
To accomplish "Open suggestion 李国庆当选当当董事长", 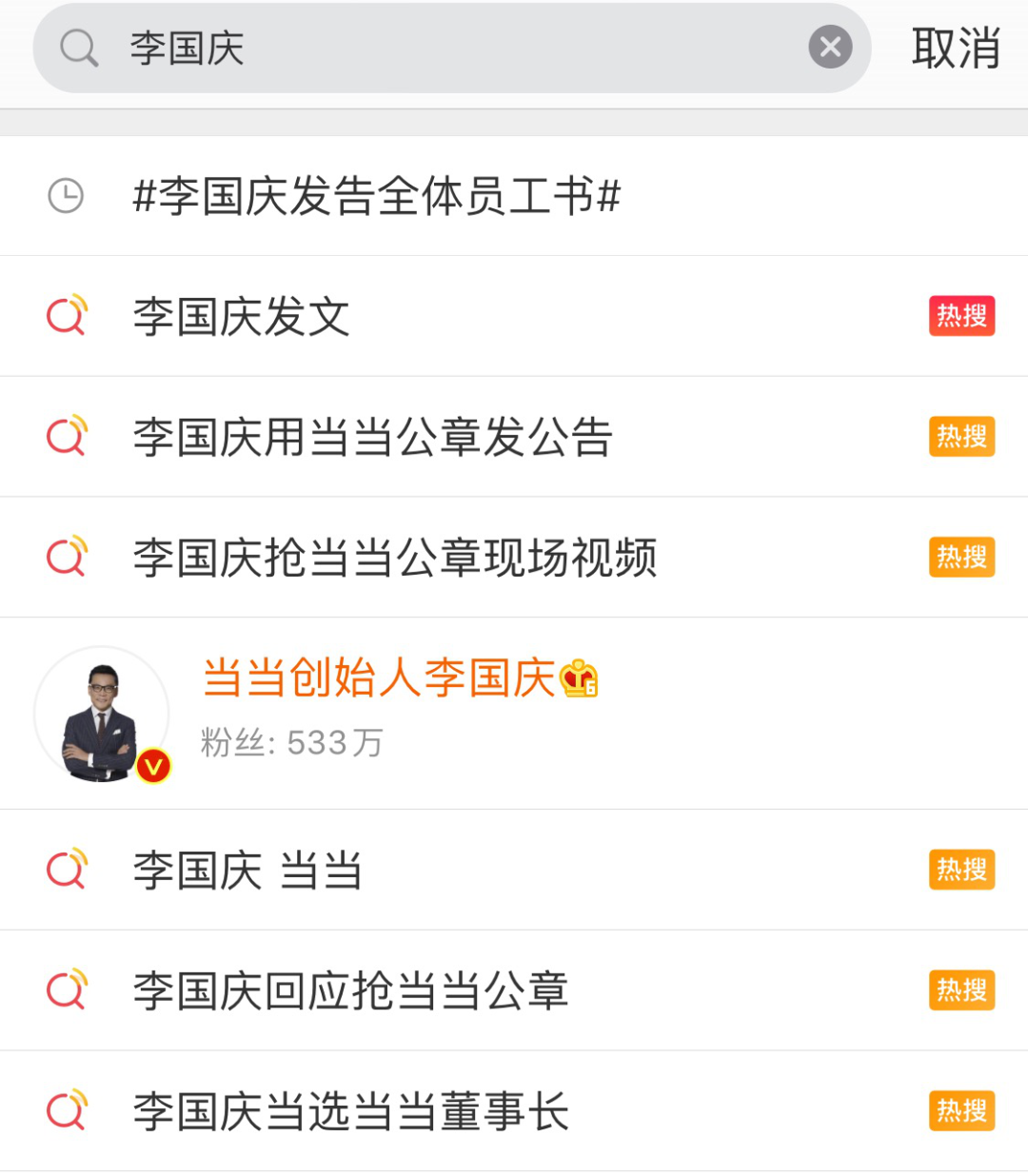I will tap(351, 1111).
